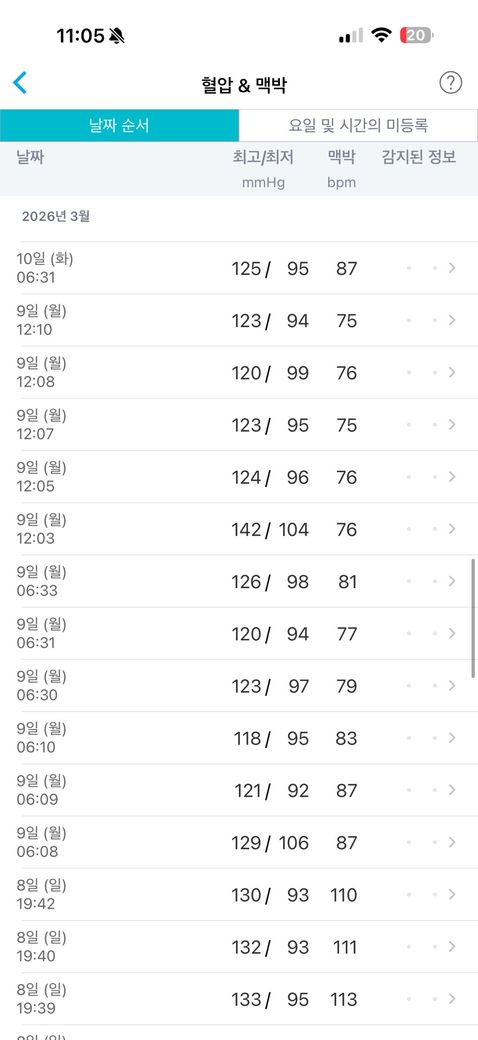
Task: Switch to the 요일 및 시간의 미등록 tab
Action: pyautogui.click(x=358, y=125)
